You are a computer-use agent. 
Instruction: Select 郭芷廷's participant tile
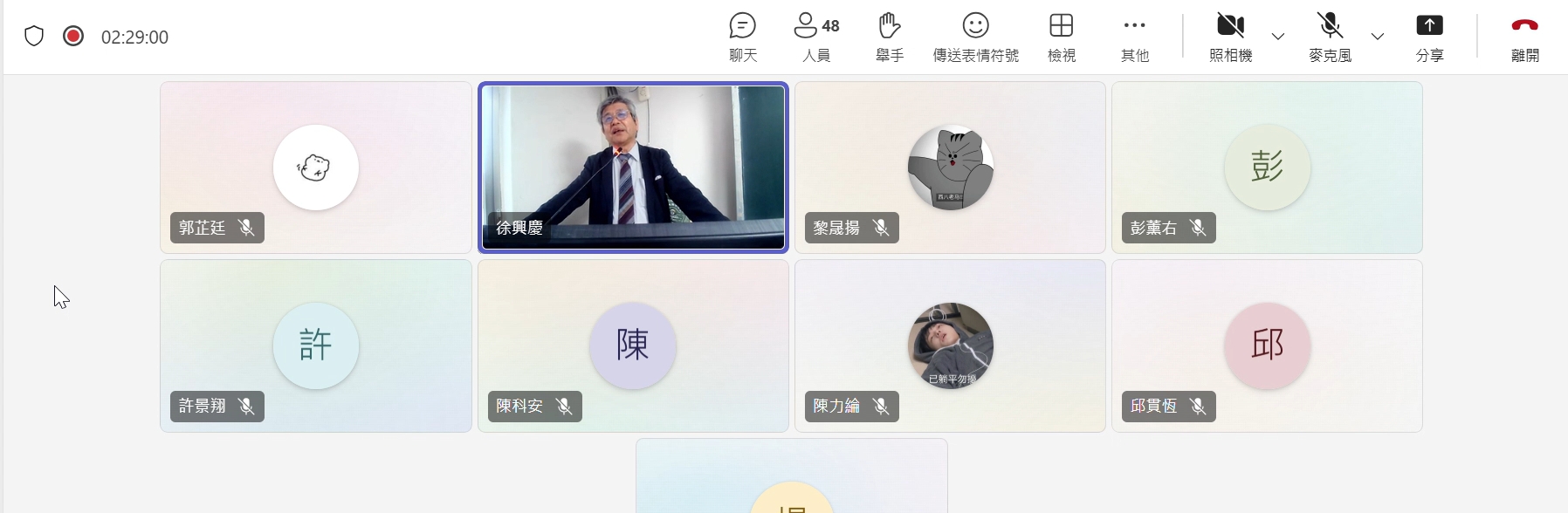316,168
